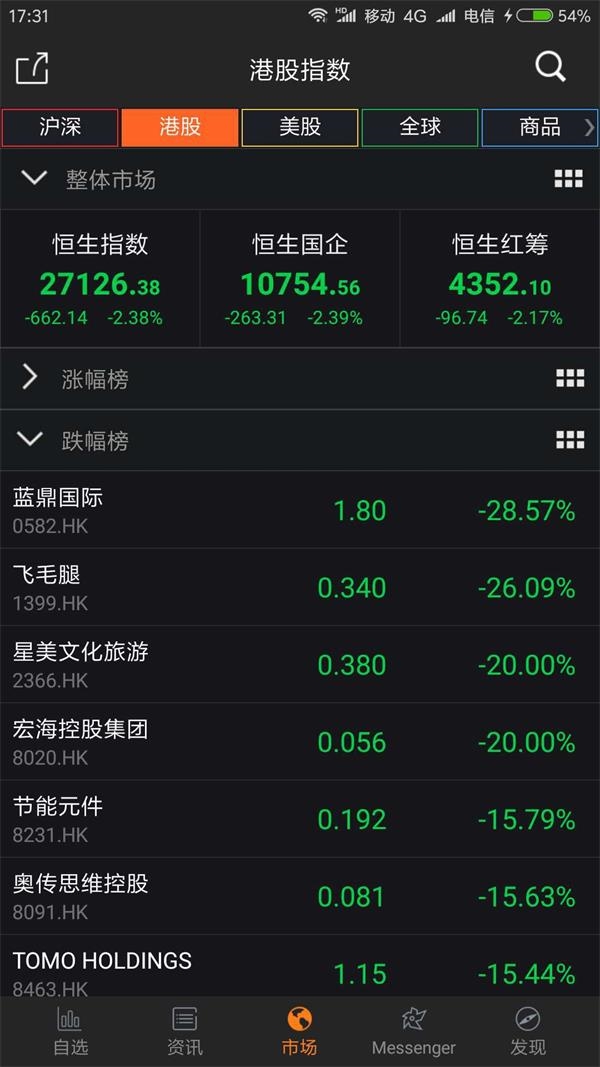Screen dimensions: 600x1067
Task: Select the 全球 market tab
Action: (x=420, y=128)
